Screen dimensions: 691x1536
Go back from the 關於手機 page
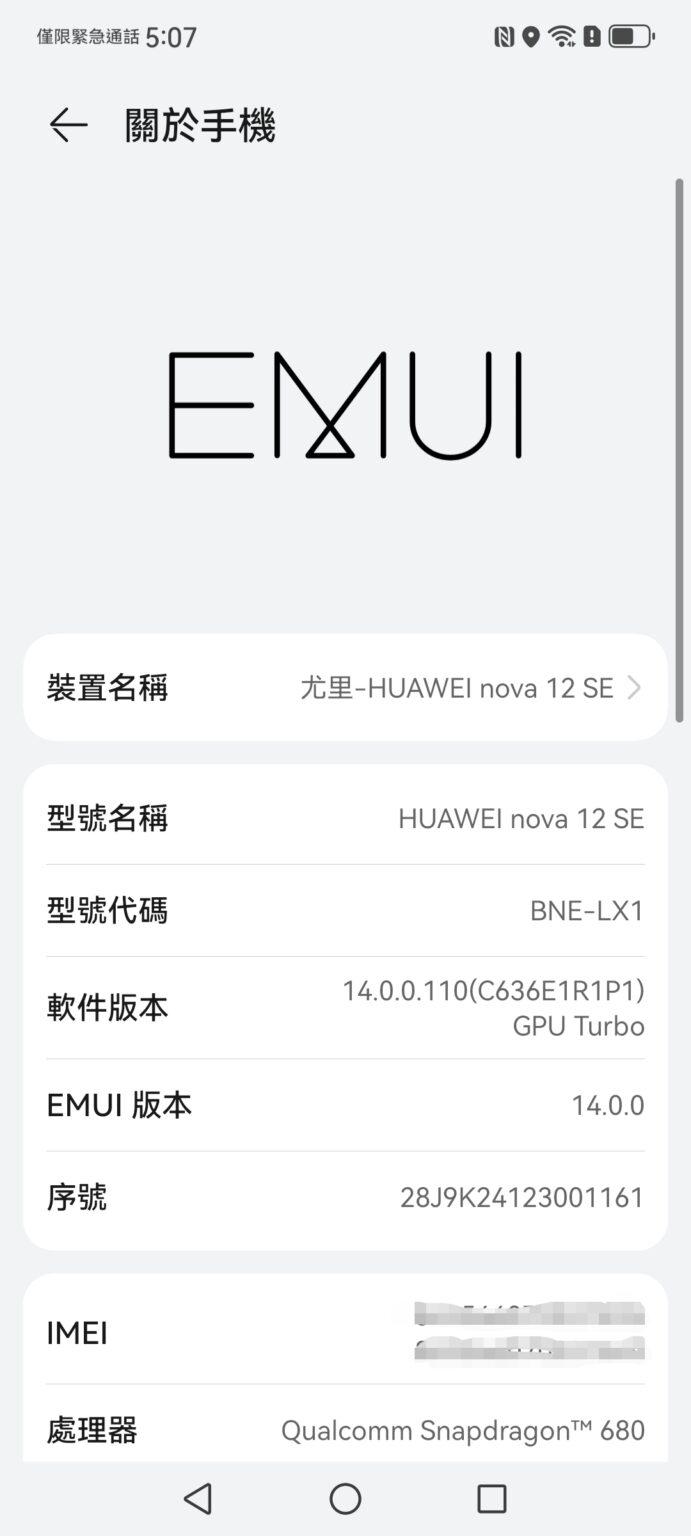tap(68, 125)
